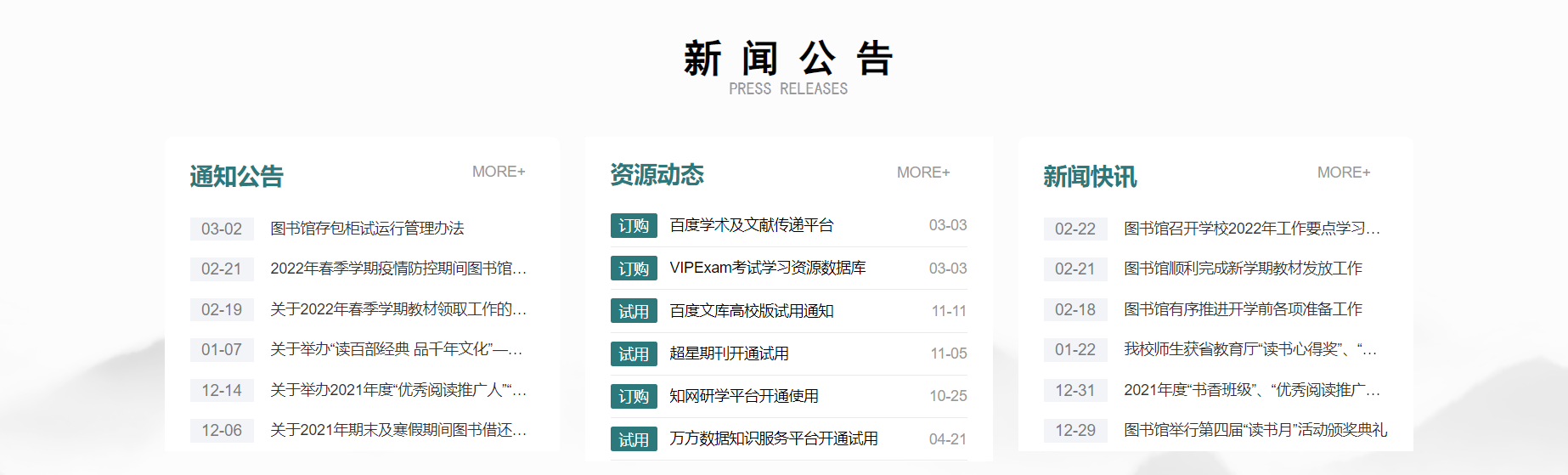The height and width of the screenshot is (475, 1568).
Task: Read the 关于举办2021年度优秀阅读推广人 notice
Action: [398, 390]
